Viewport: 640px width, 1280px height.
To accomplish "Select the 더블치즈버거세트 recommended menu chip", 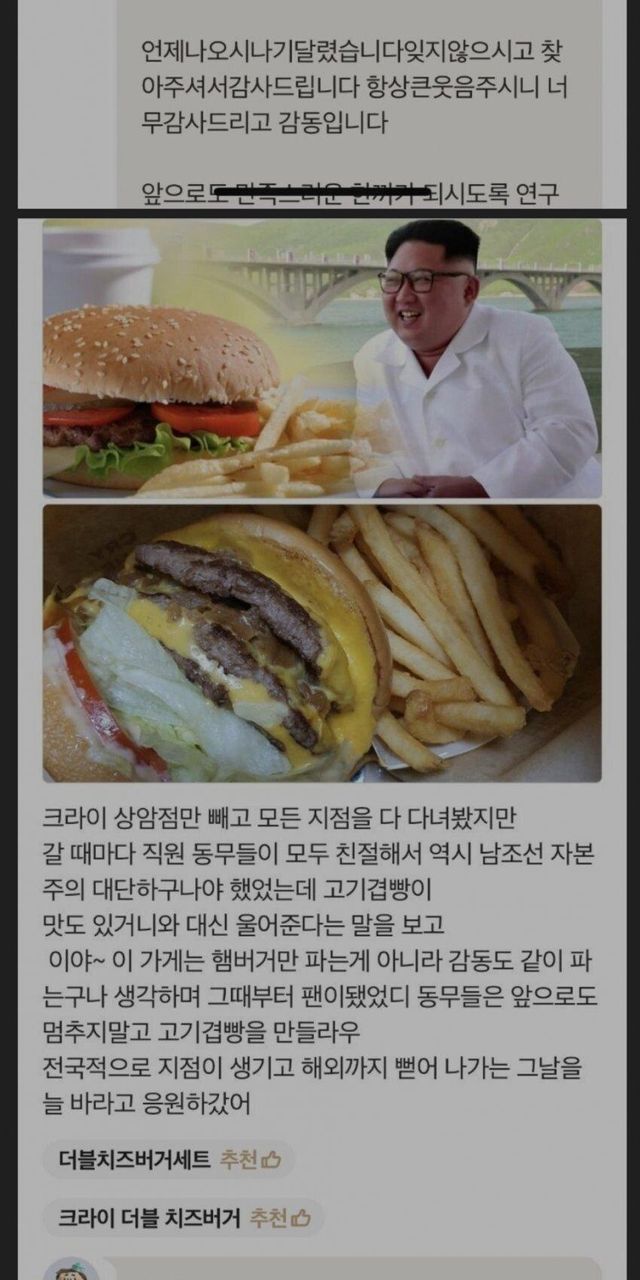I will (168, 1160).
